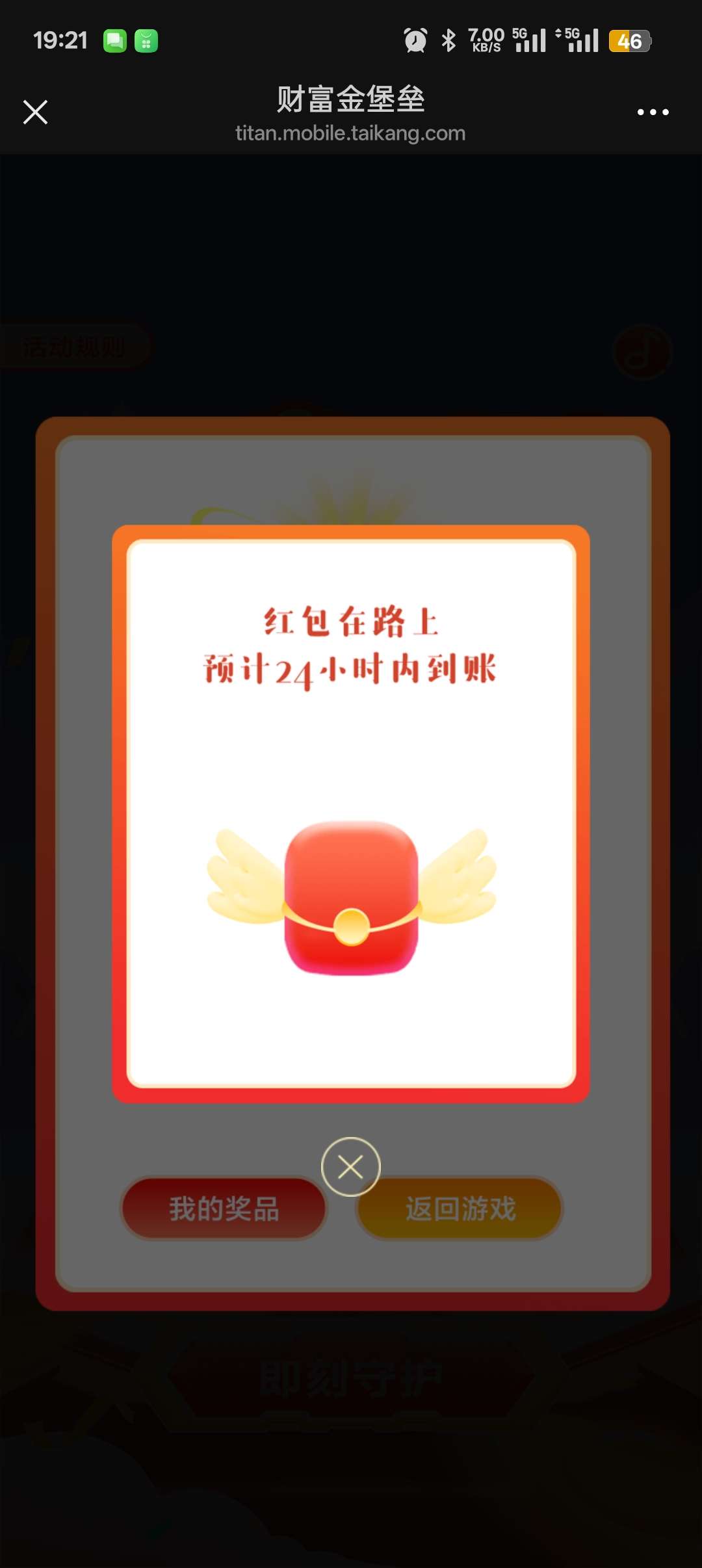This screenshot has height=1568, width=702.
Task: Dismiss the popup with circular X button
Action: 350,1167
